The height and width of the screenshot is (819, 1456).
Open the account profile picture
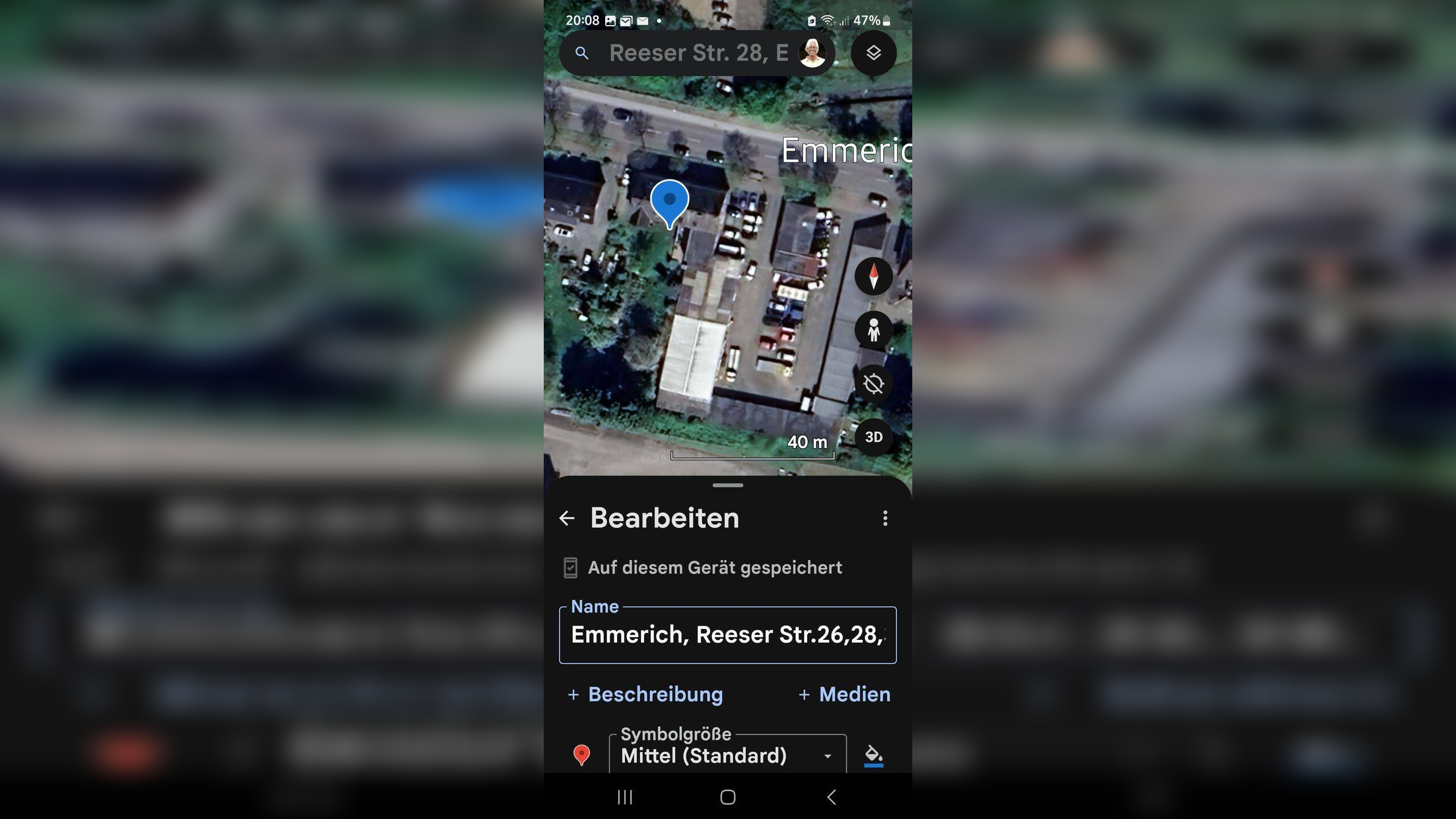pyautogui.click(x=812, y=53)
